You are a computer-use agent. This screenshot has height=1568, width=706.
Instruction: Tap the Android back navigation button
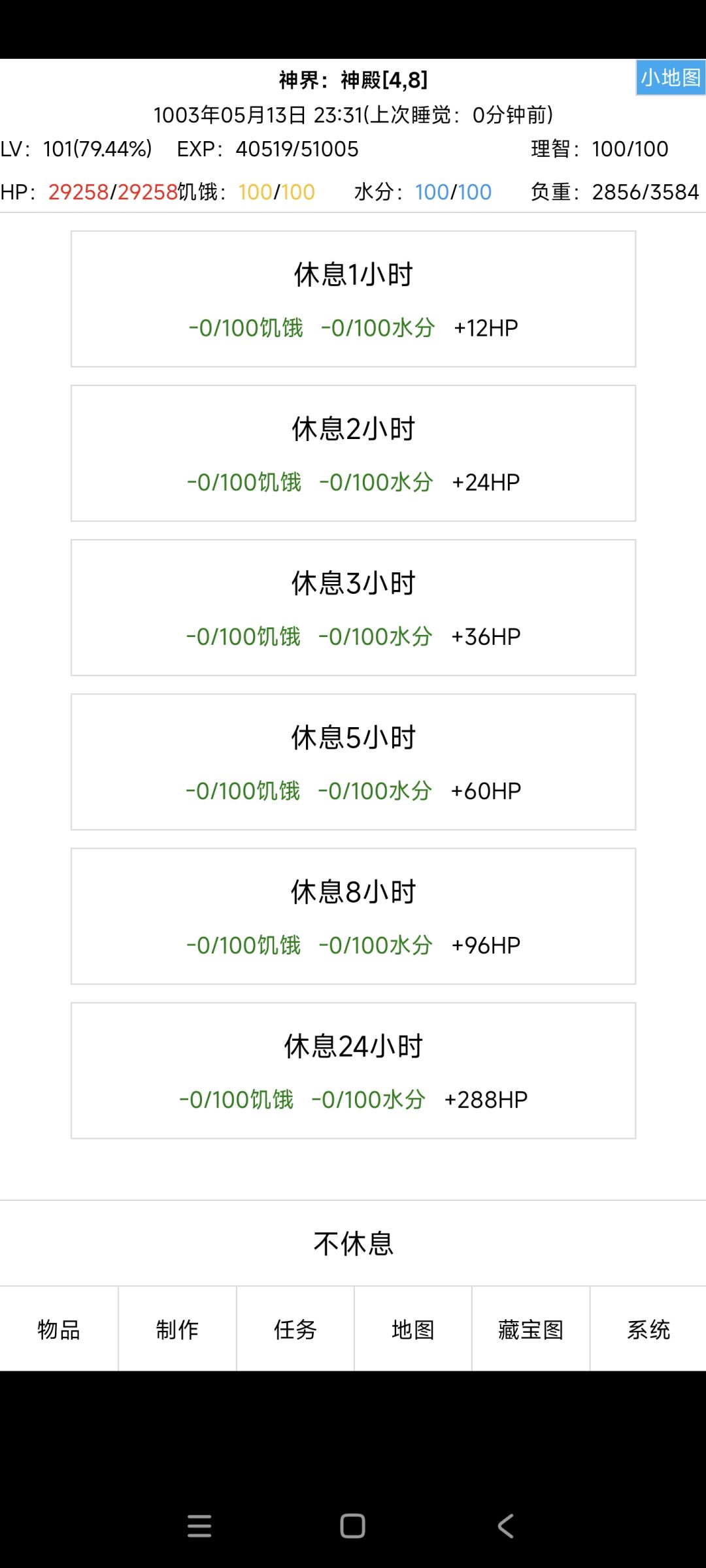pyautogui.click(x=505, y=1525)
